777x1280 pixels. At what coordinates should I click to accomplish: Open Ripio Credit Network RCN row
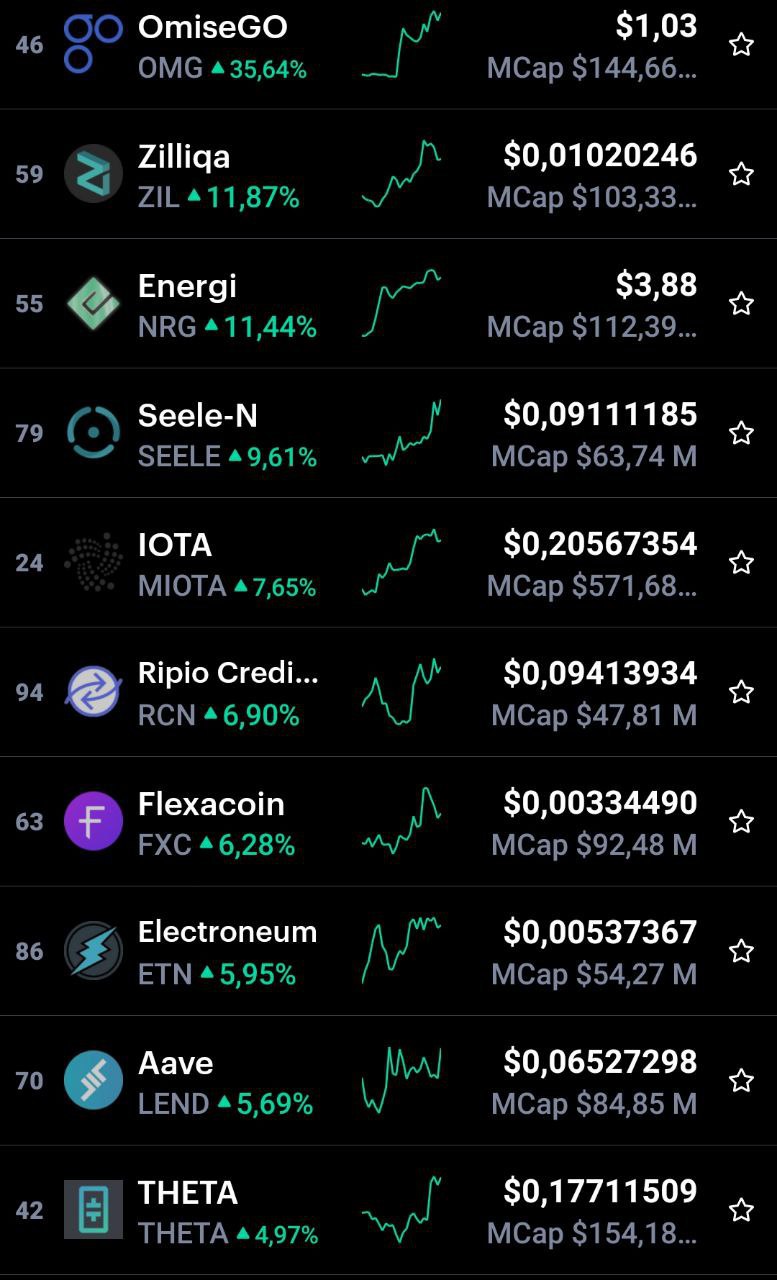pyautogui.click(x=388, y=692)
